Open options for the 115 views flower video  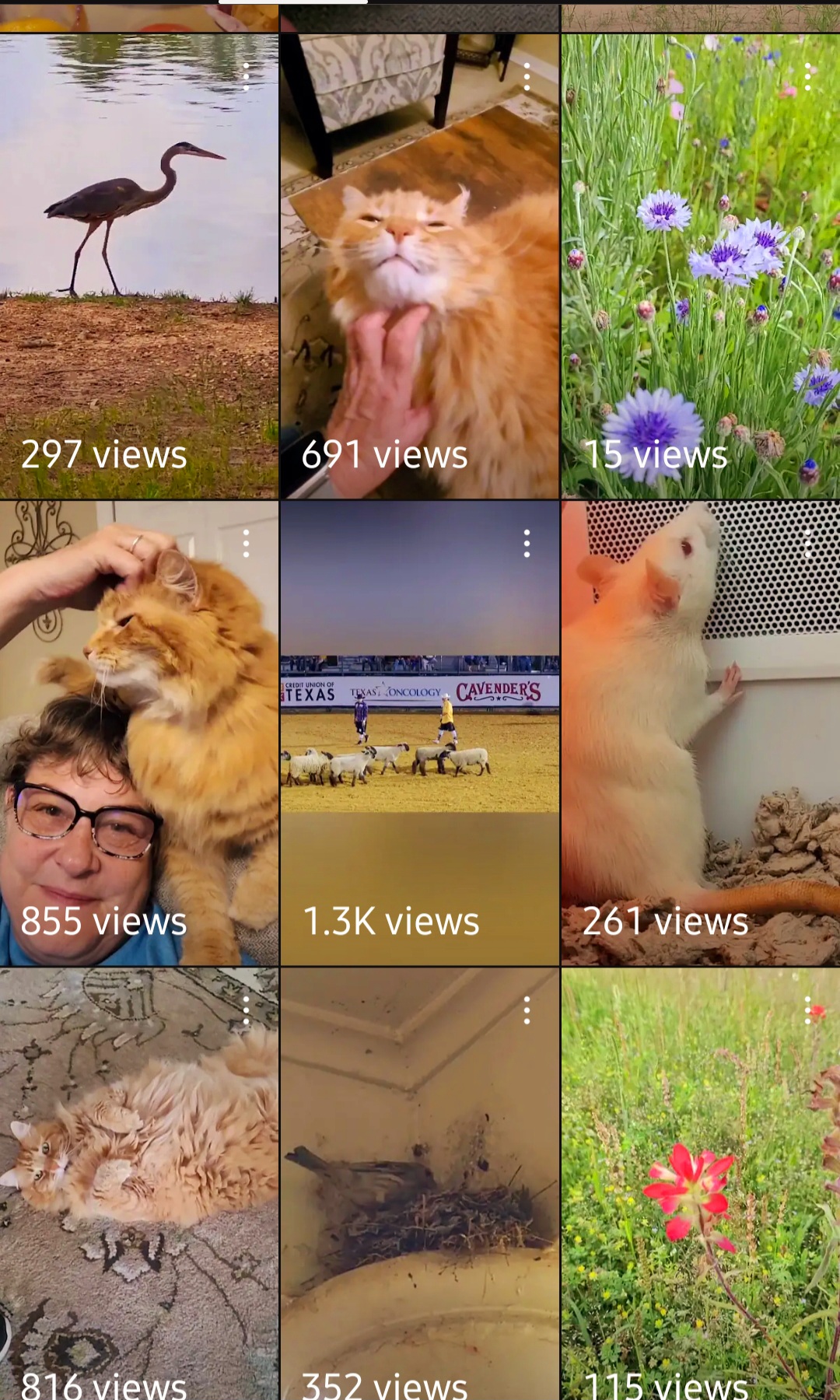click(808, 1010)
